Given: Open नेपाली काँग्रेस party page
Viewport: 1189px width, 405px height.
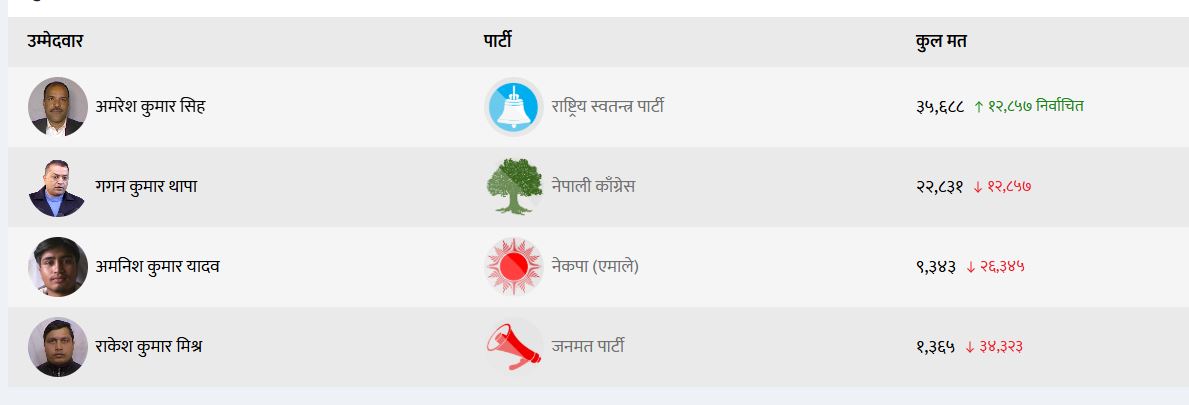Looking at the screenshot, I should (x=592, y=186).
